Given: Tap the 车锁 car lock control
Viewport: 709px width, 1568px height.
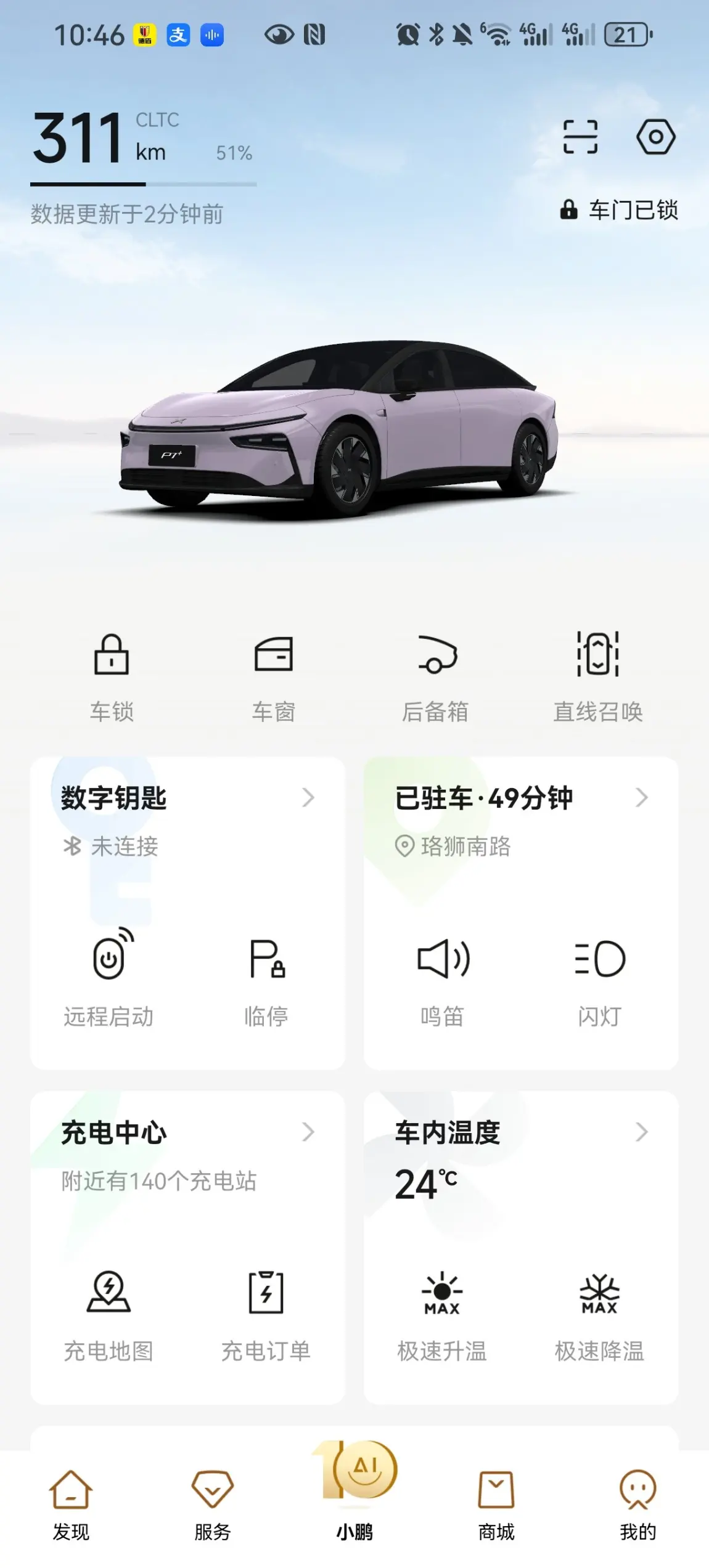Looking at the screenshot, I should [112, 678].
